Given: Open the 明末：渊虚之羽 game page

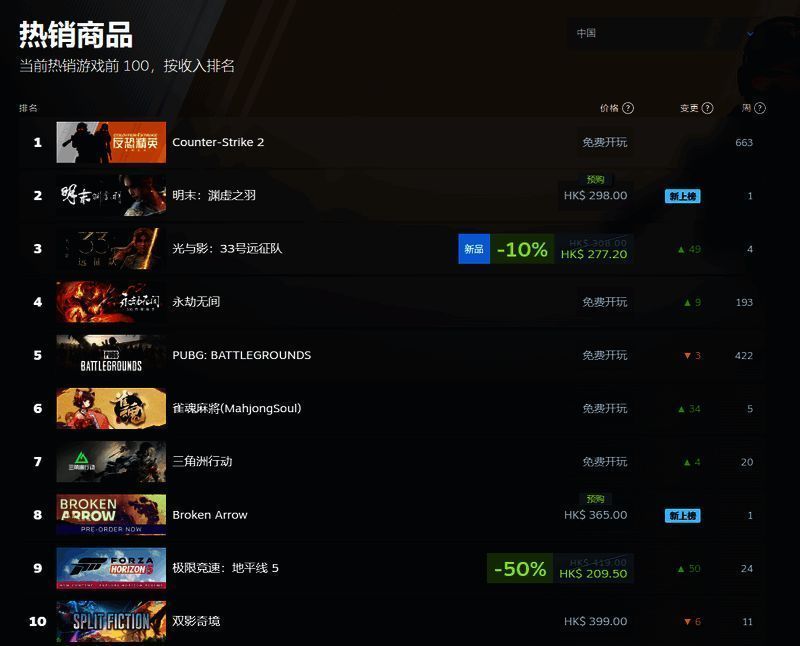Looking at the screenshot, I should tap(214, 195).
